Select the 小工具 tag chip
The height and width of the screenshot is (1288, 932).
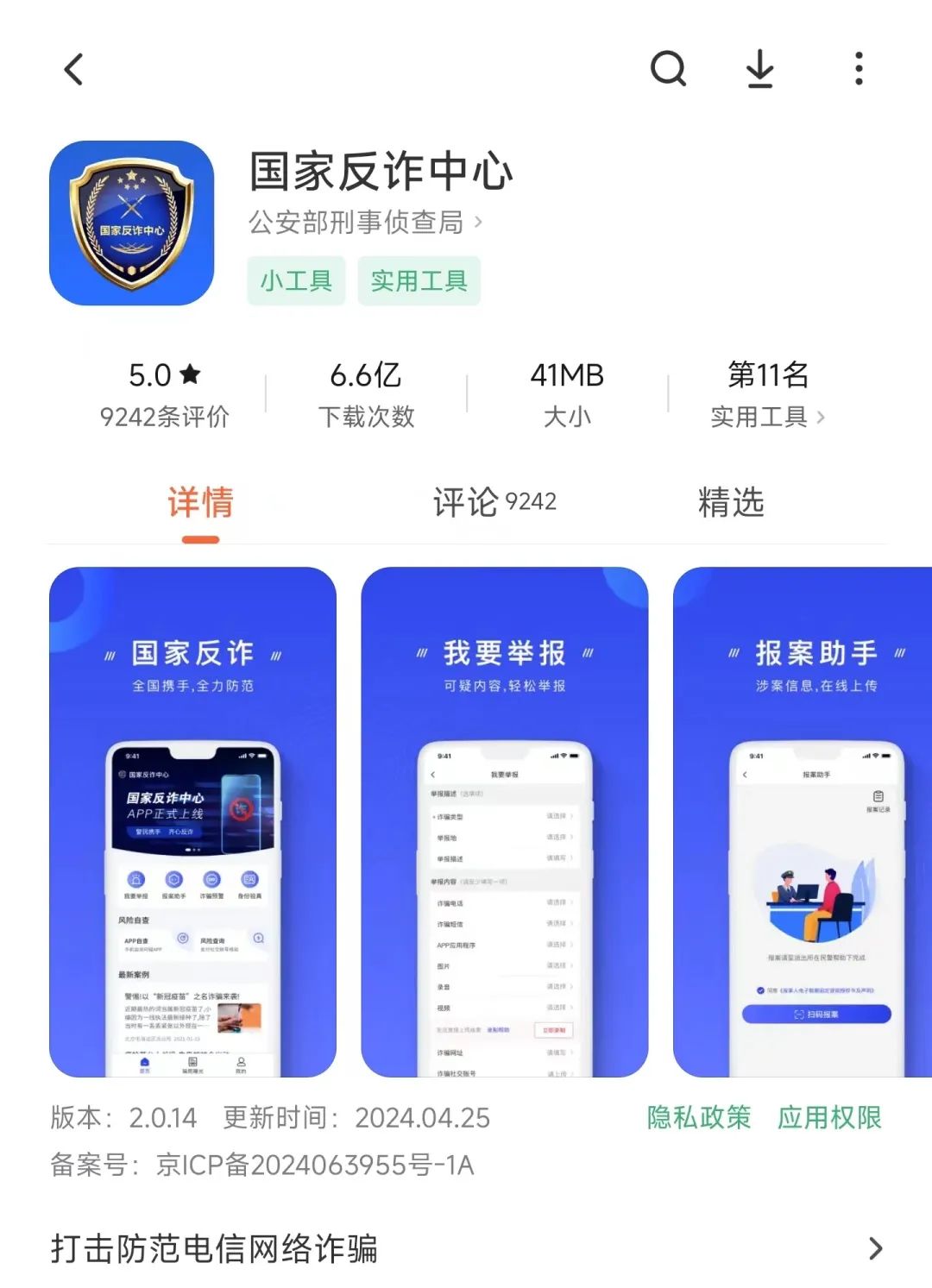(296, 280)
